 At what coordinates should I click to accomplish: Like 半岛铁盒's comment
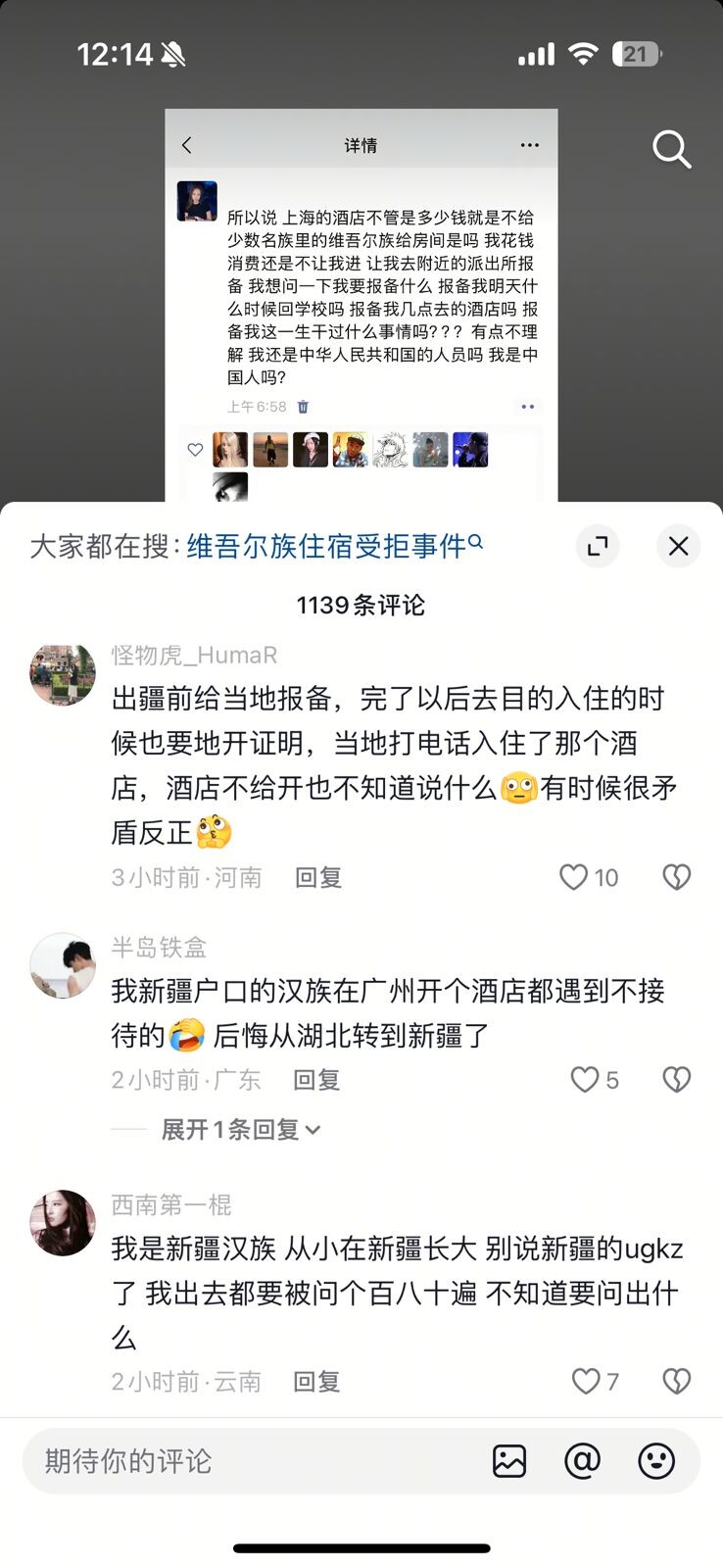click(x=585, y=1080)
